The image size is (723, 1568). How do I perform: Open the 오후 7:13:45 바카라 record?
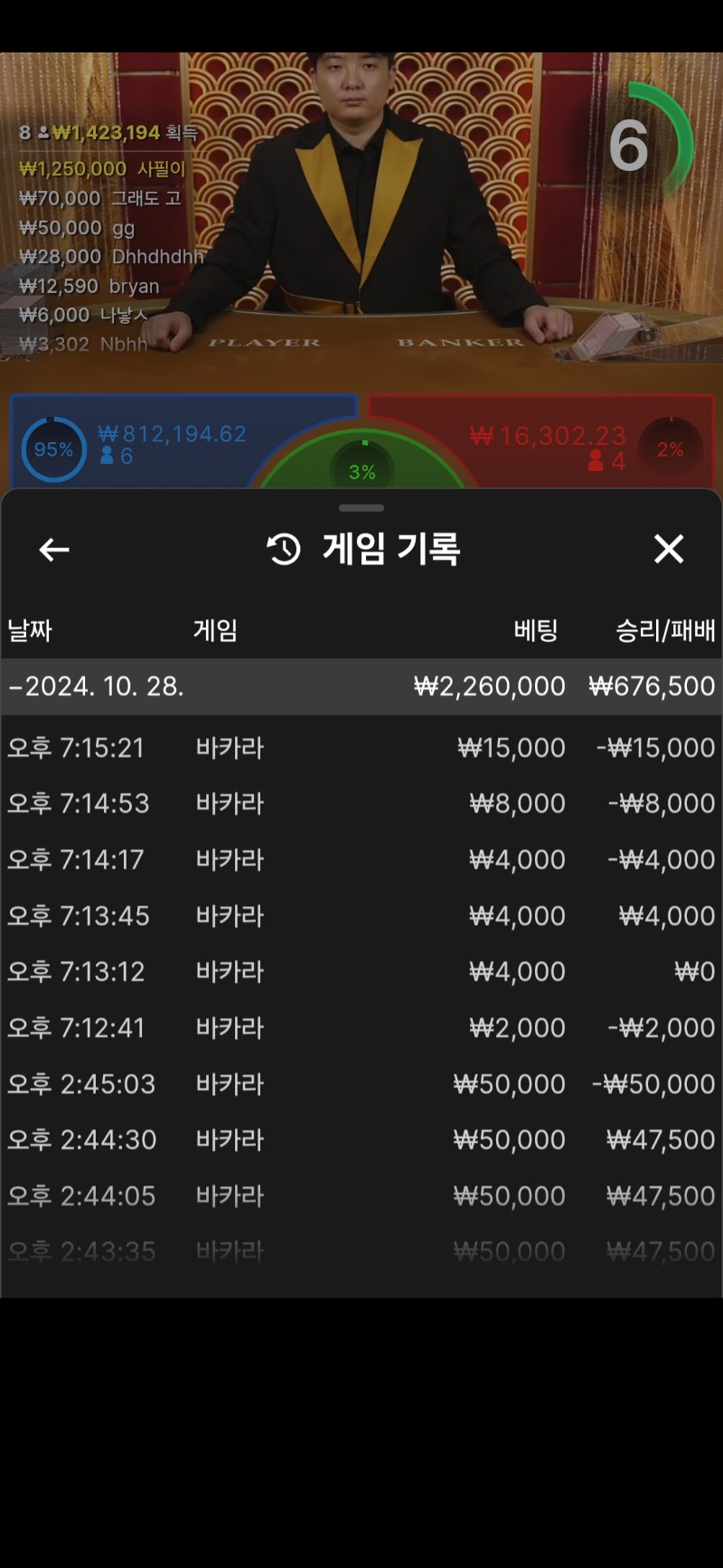tap(361, 916)
